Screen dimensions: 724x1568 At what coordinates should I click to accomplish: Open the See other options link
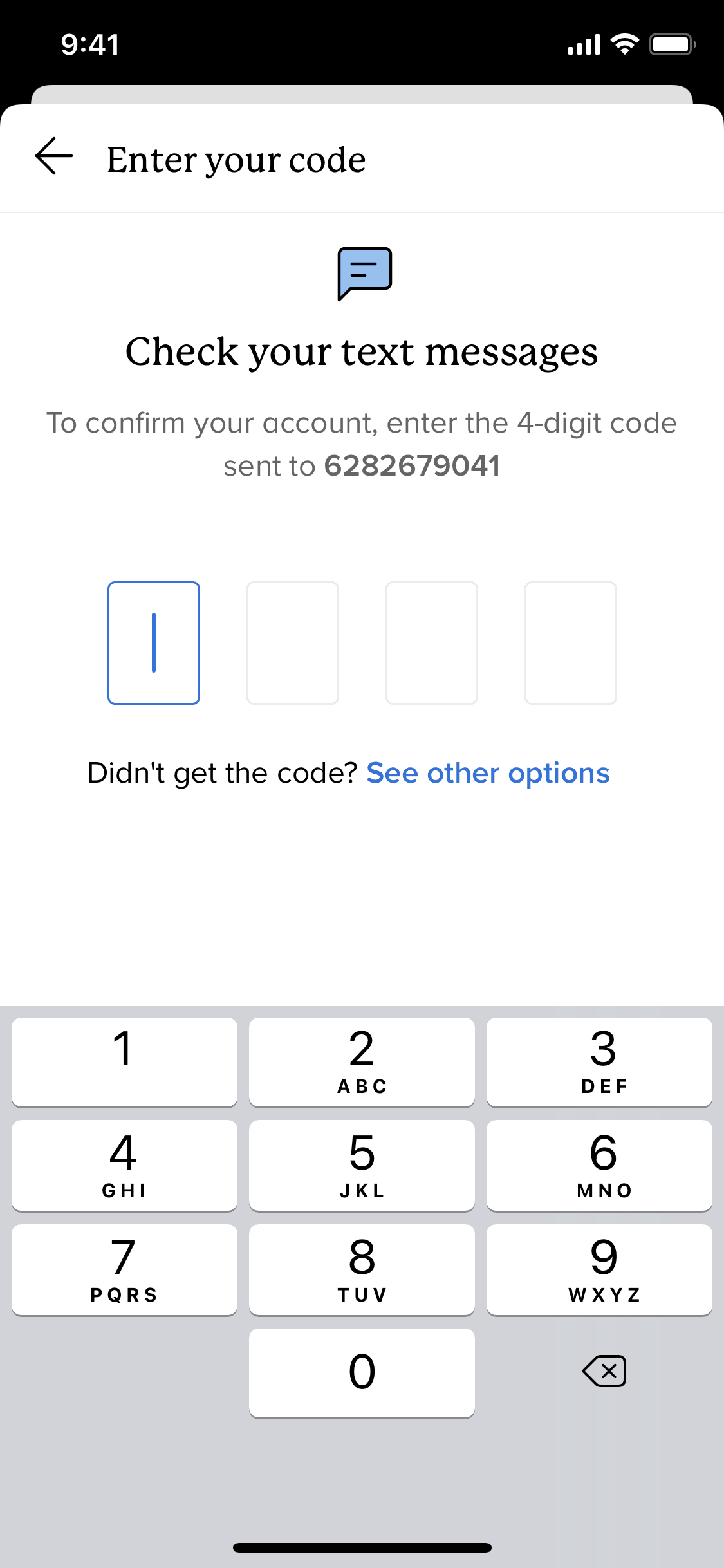tap(488, 773)
